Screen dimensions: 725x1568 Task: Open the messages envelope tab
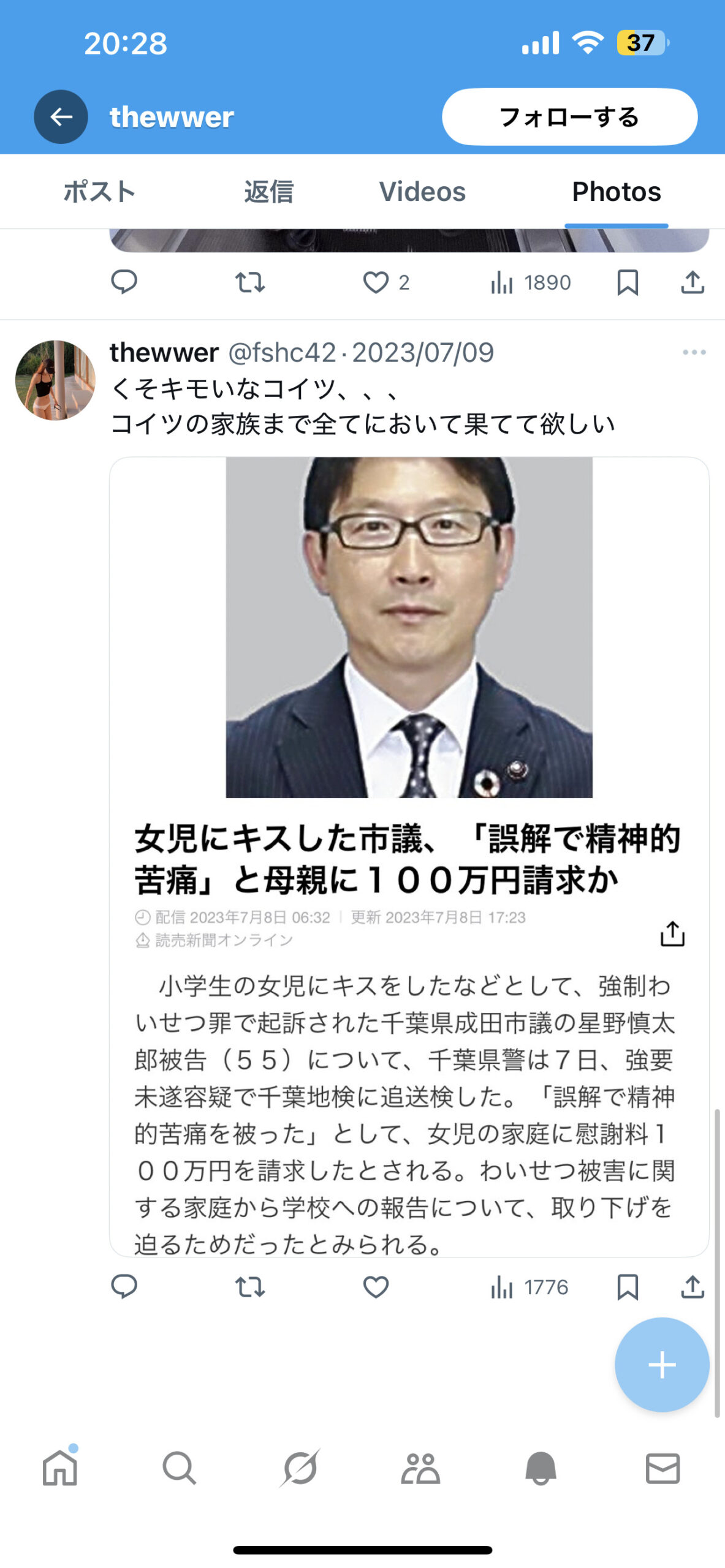662,1468
